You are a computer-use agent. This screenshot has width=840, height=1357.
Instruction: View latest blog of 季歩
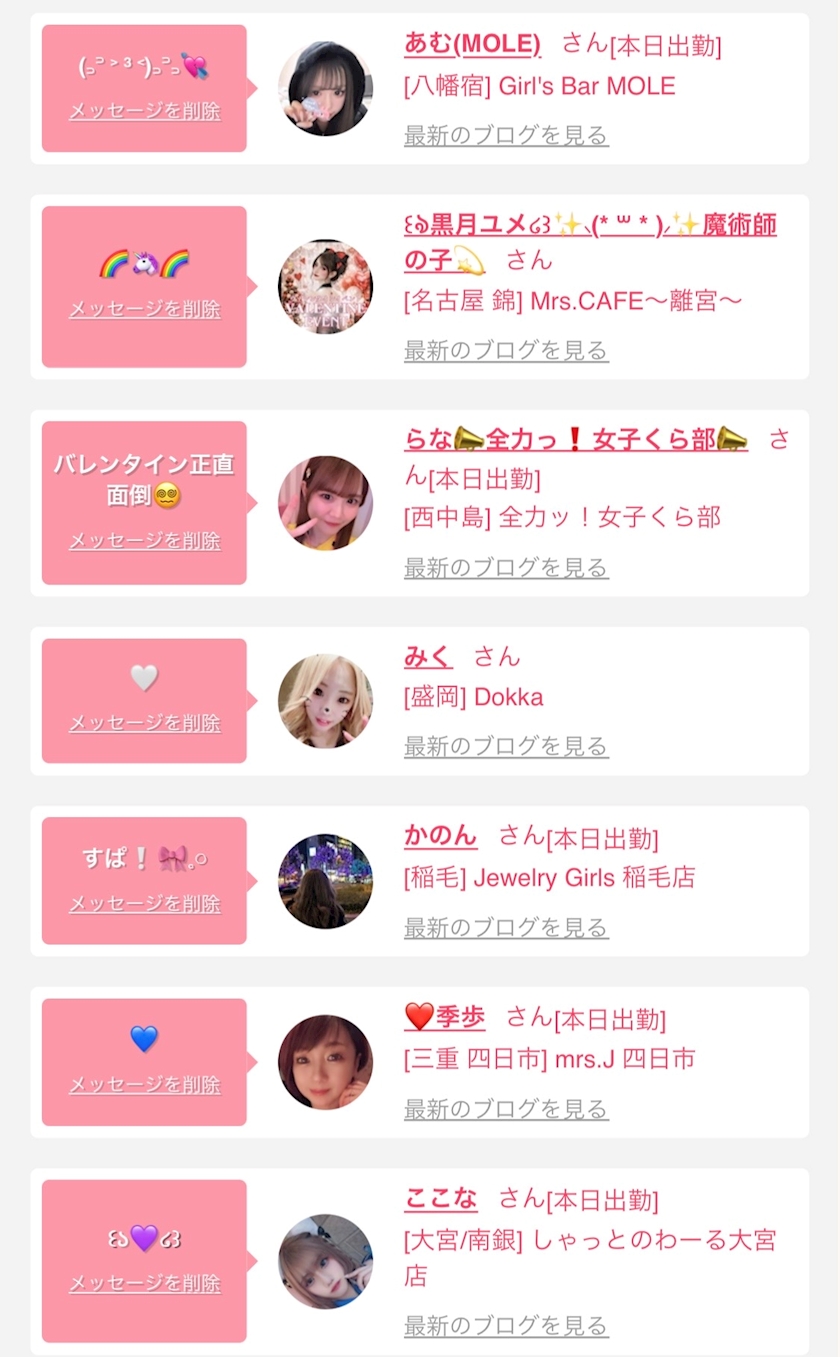pos(506,1109)
